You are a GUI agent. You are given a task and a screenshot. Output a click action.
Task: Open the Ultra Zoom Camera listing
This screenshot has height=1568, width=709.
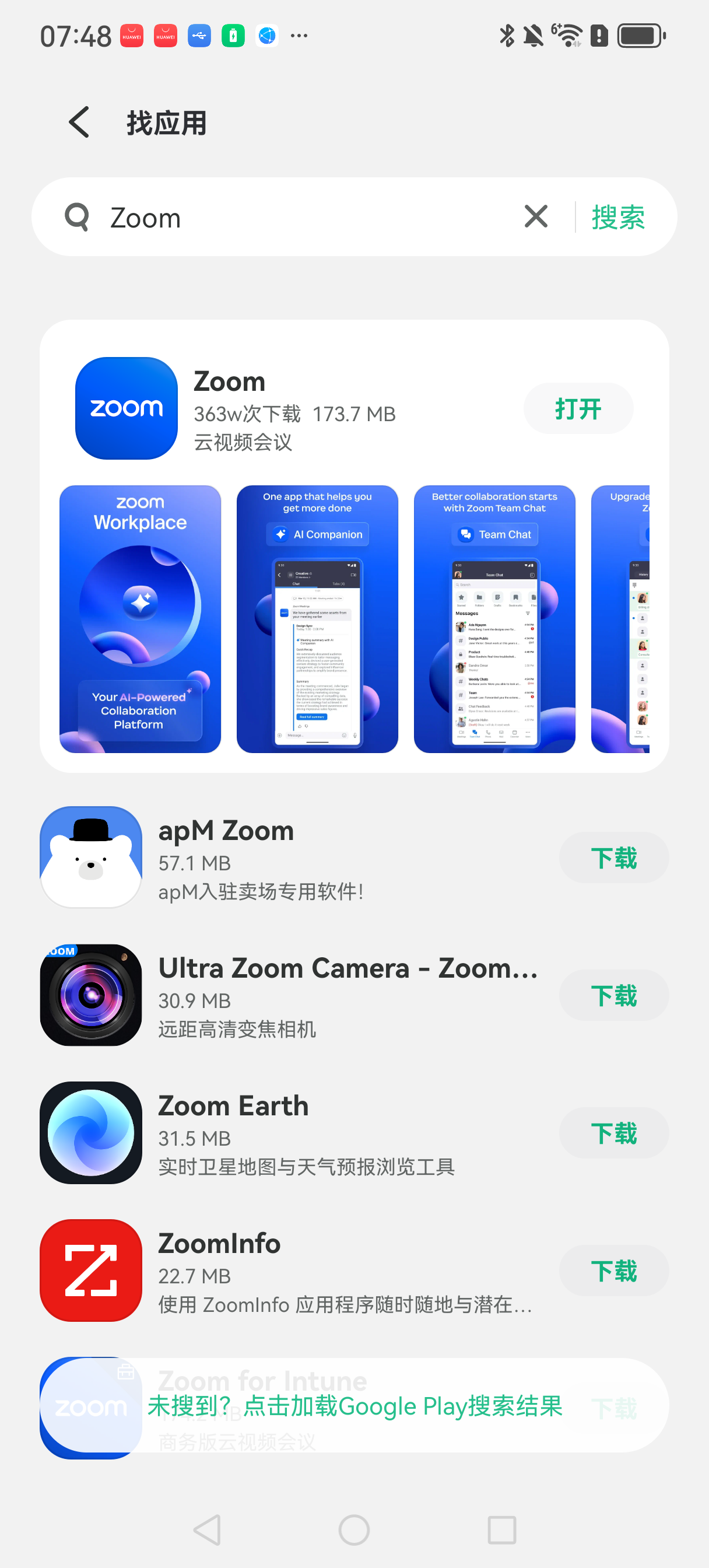point(298,995)
